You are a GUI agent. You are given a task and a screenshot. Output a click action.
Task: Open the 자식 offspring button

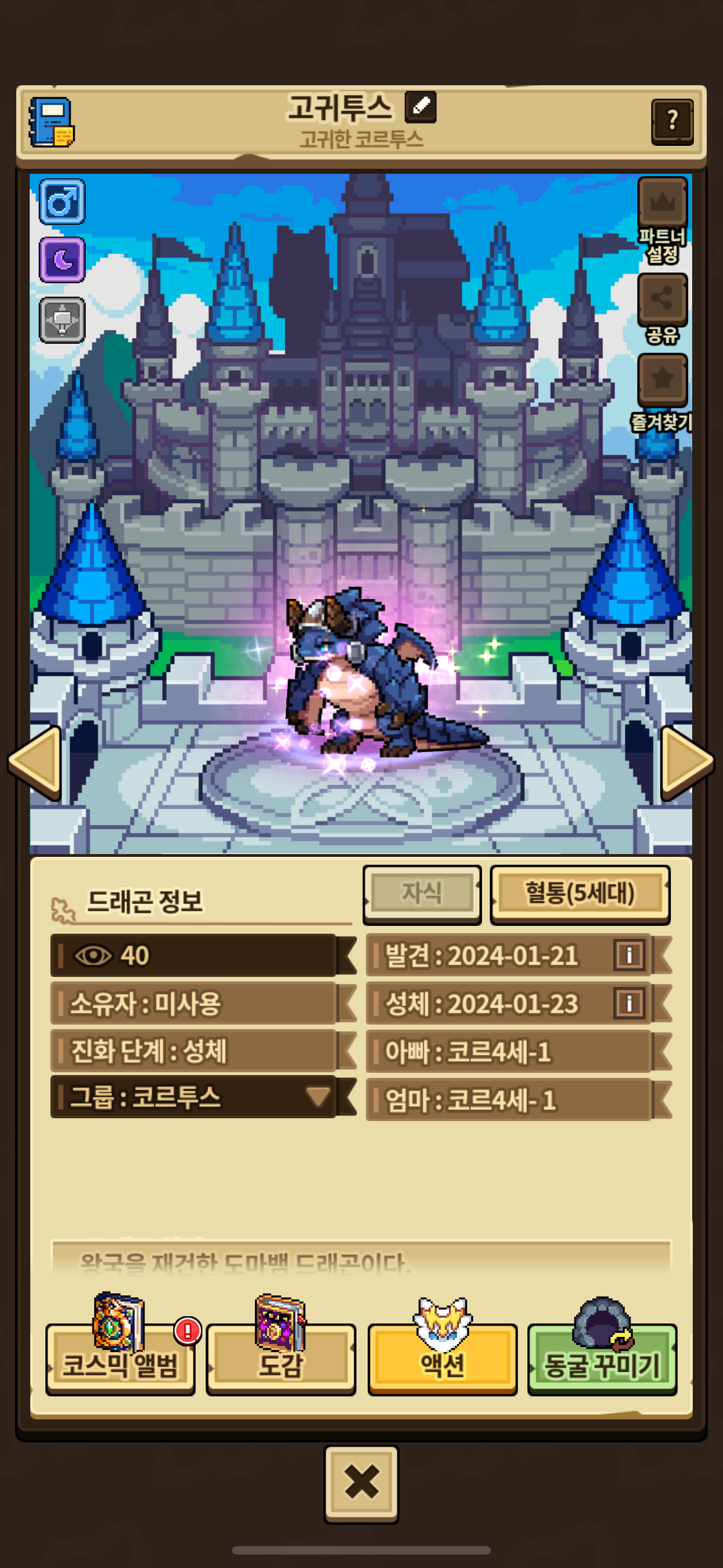421,893
